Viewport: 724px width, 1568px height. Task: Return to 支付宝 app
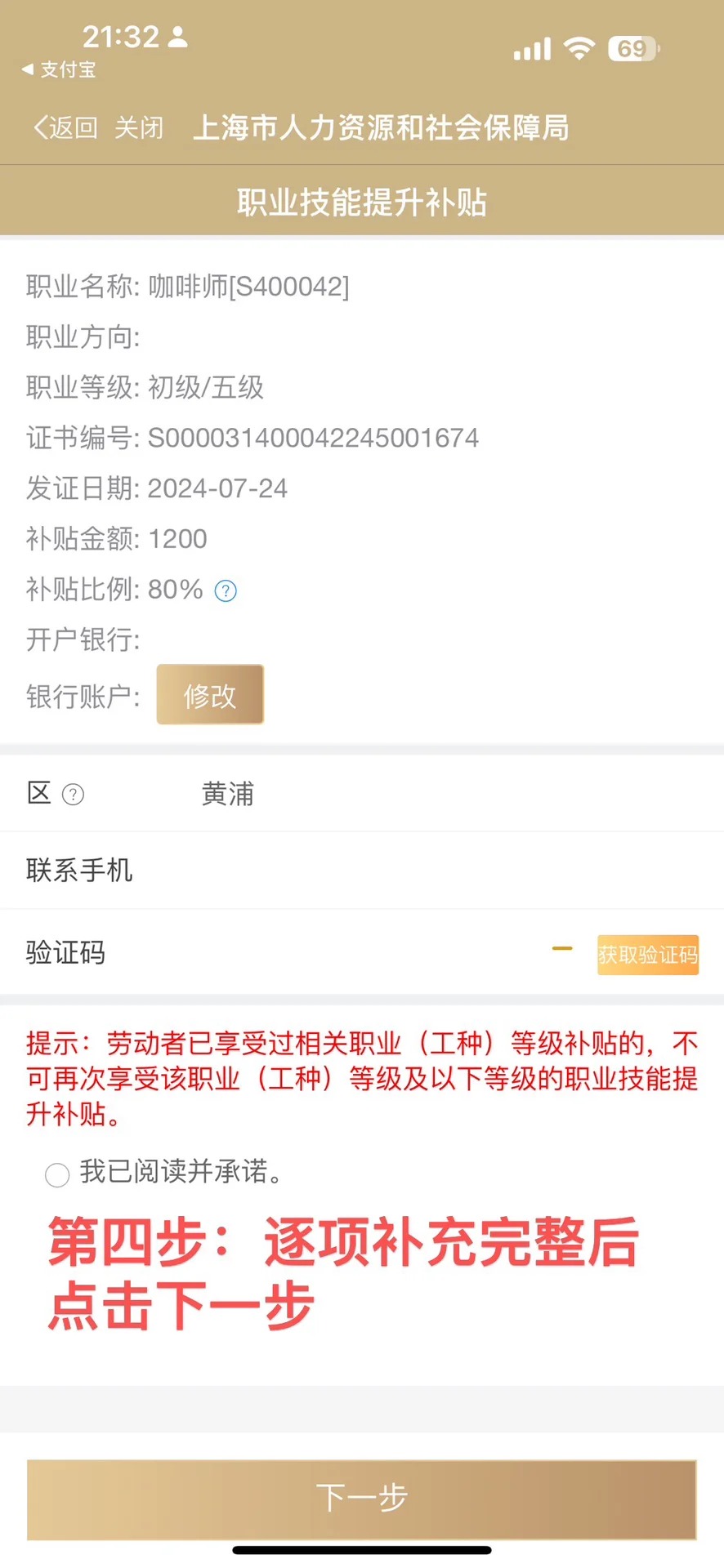coord(59,70)
